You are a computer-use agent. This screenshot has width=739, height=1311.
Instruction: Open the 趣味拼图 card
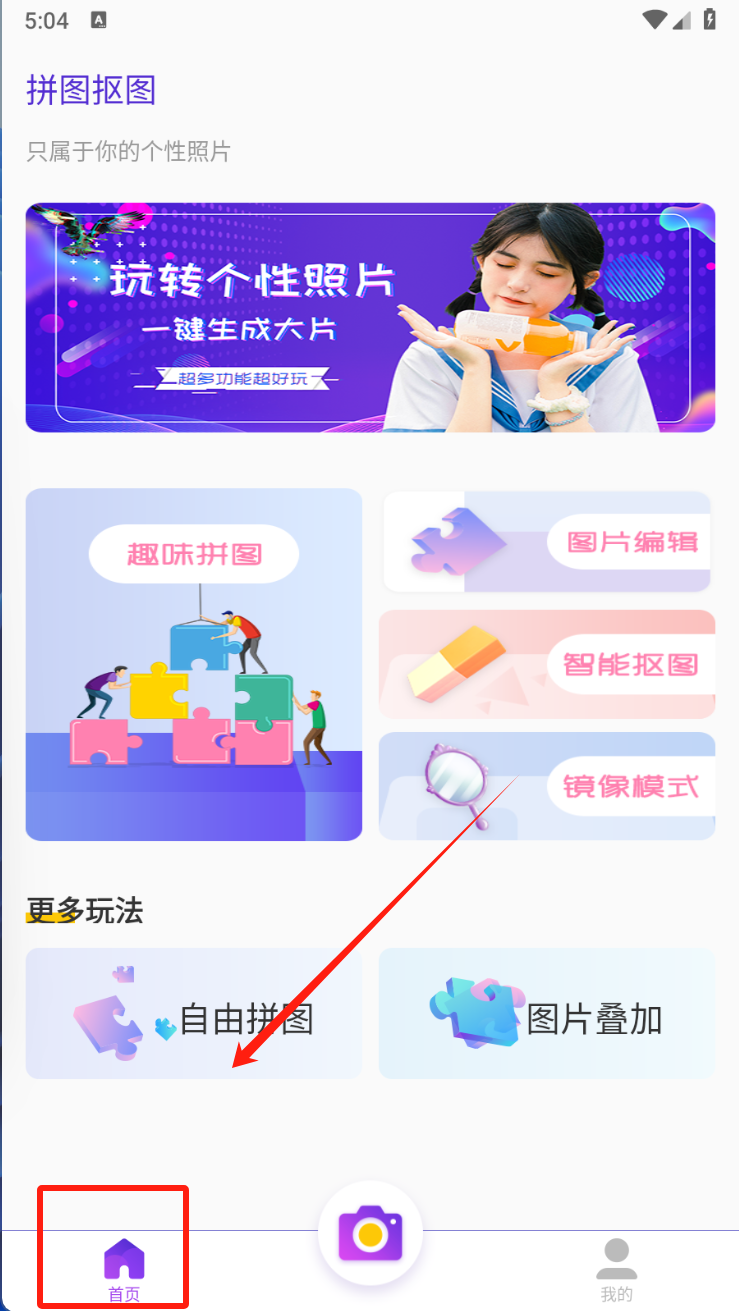tap(194, 664)
